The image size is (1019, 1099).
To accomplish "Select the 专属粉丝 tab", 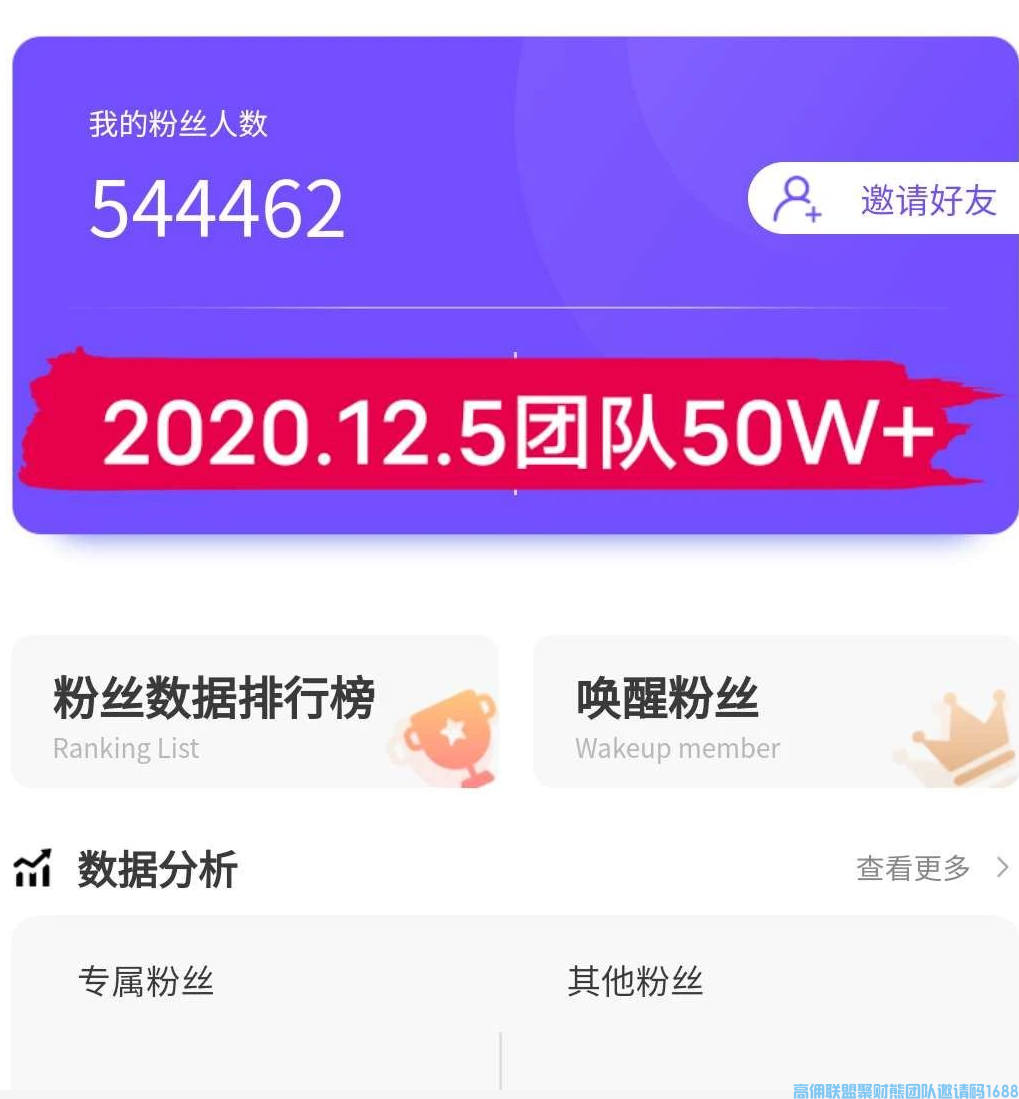I will click(146, 981).
